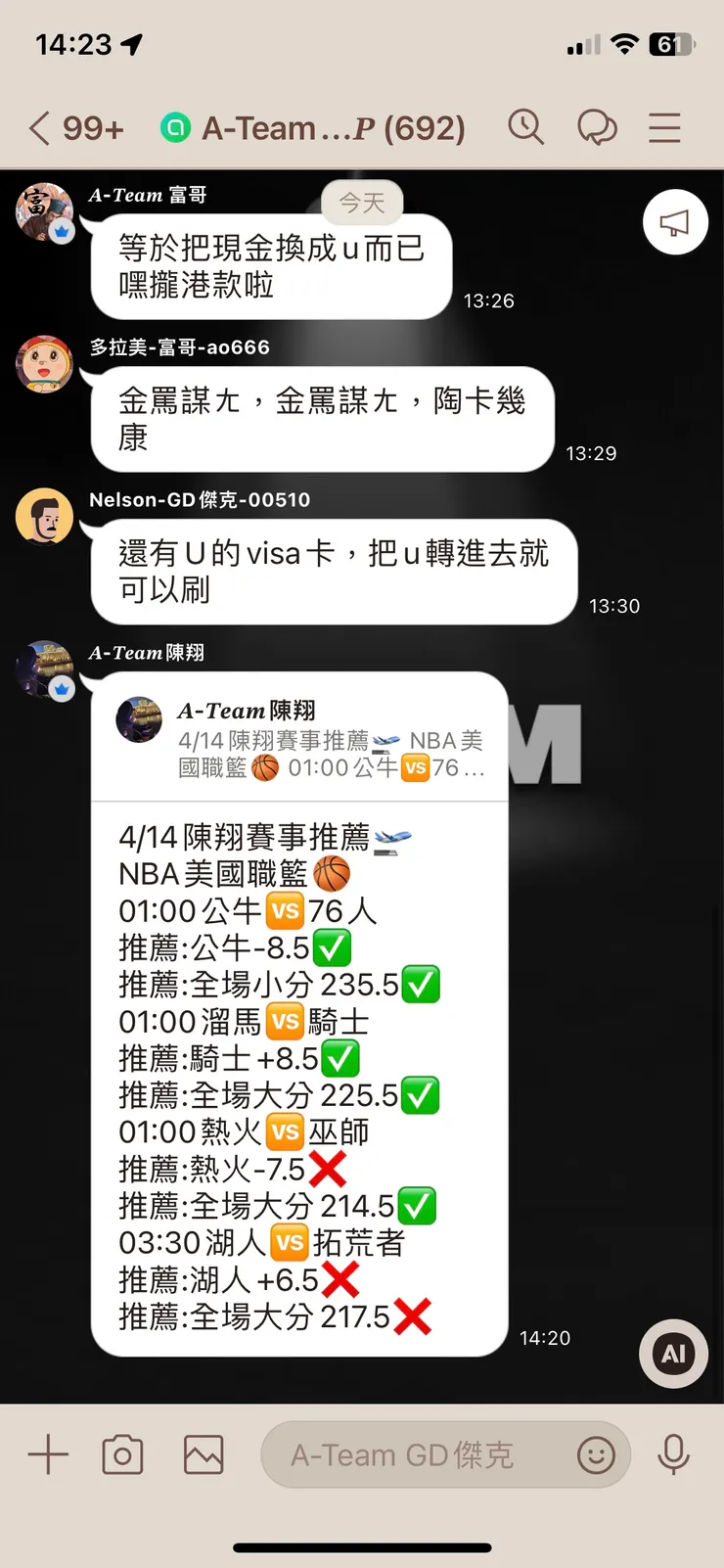Open Nelson-GD 傑克's profile avatar

pos(45,516)
